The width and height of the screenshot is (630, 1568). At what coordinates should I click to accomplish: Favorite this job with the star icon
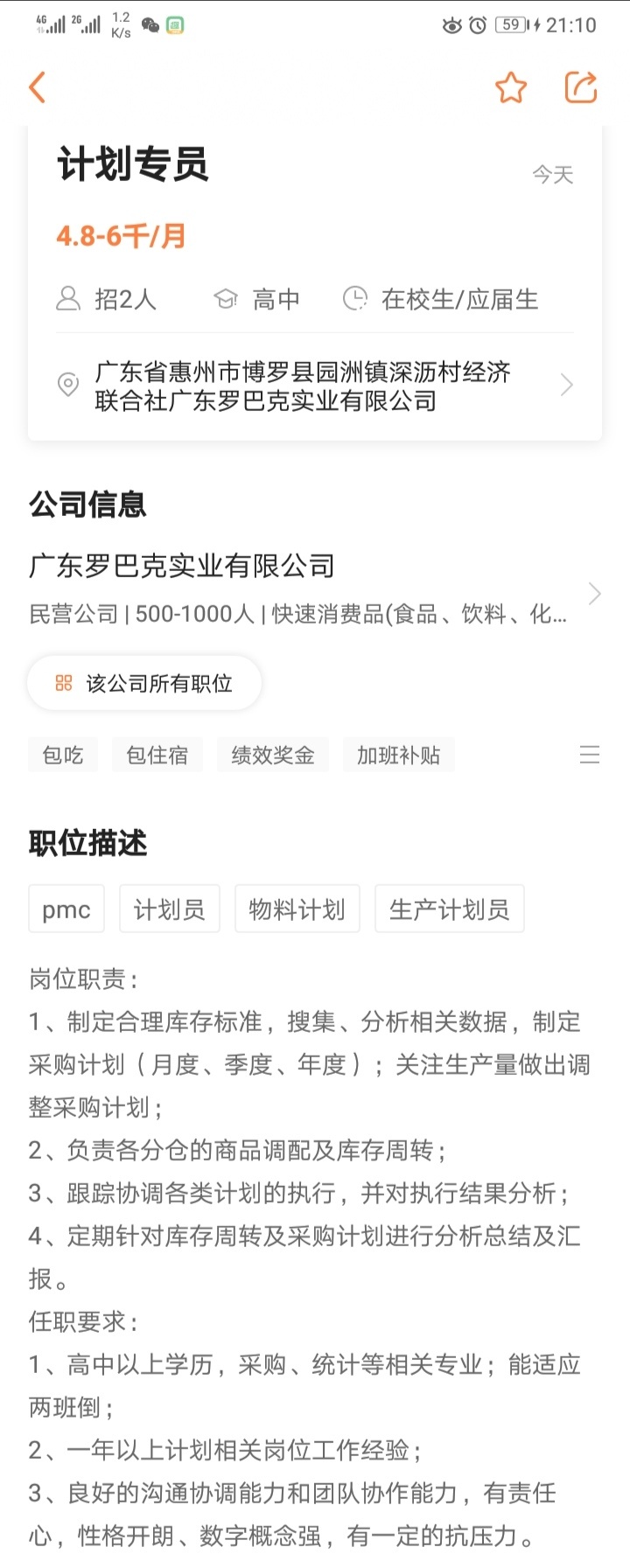pos(511,87)
